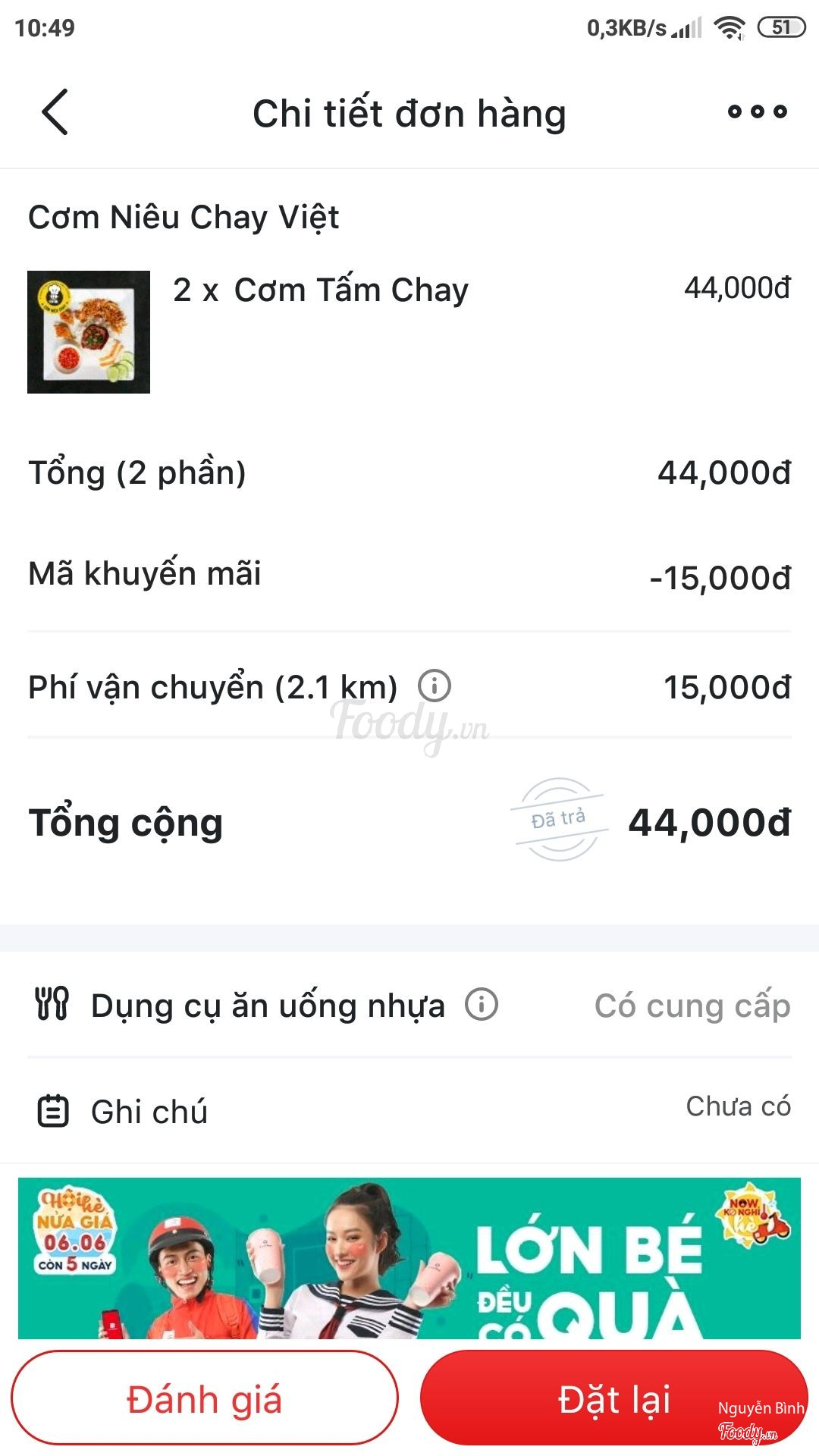The width and height of the screenshot is (819, 1456).
Task: Show info about Dụng cụ ăn uống nhựa
Action: tap(482, 1005)
